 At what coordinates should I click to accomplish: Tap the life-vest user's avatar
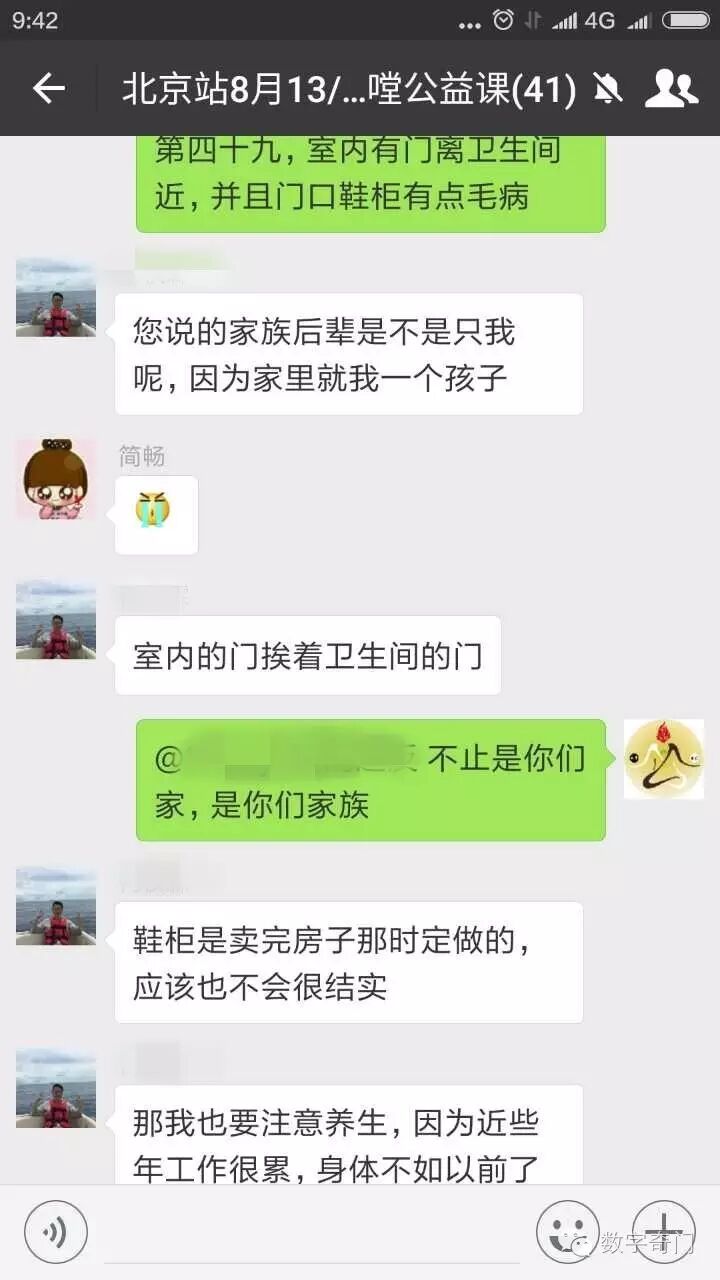(55, 296)
